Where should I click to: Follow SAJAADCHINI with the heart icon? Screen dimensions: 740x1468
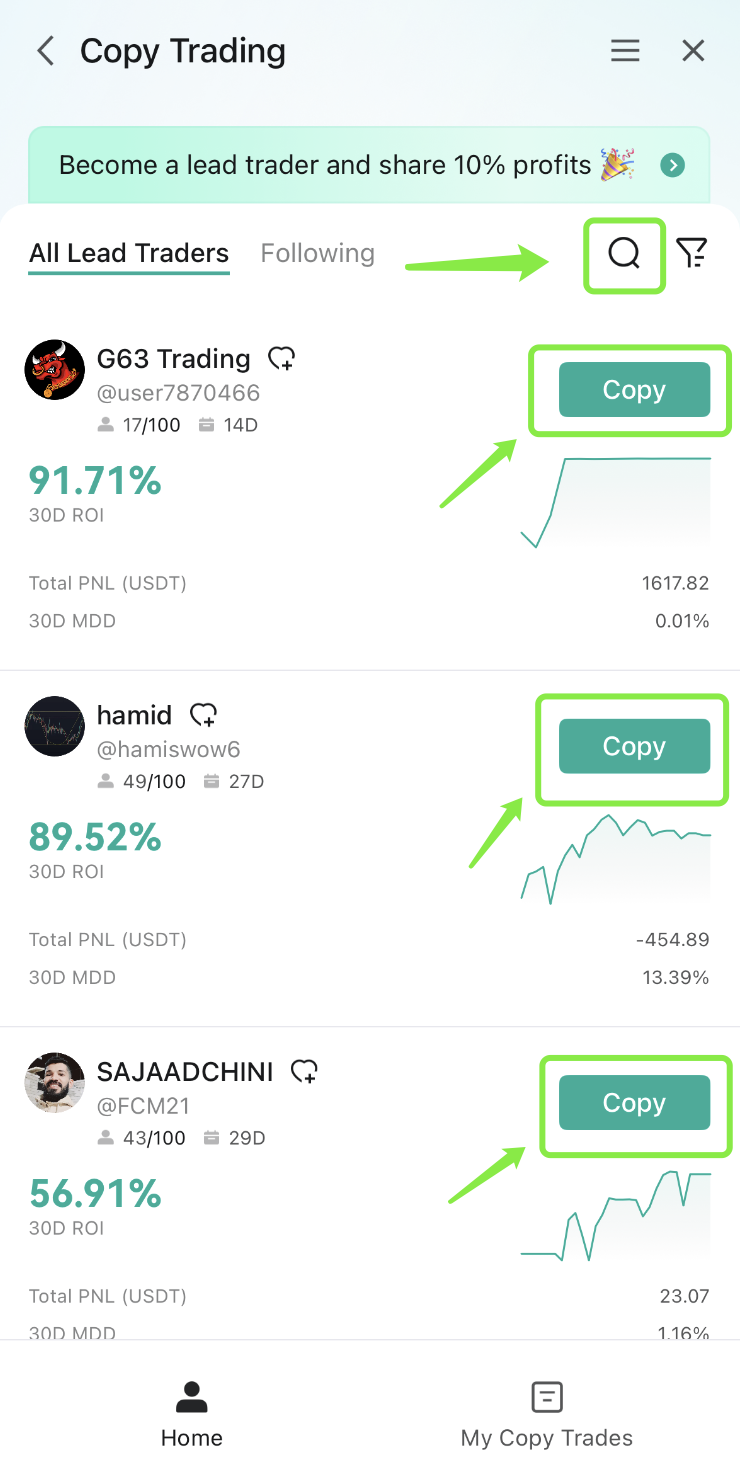click(304, 1072)
